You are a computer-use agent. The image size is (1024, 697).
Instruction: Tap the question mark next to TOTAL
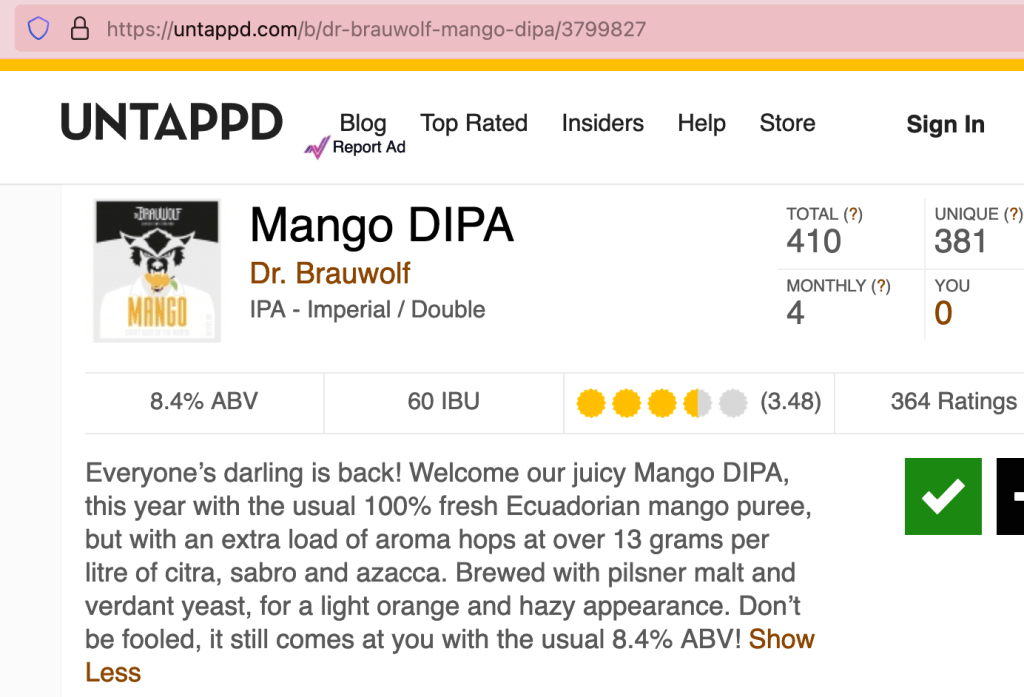[x=853, y=214]
